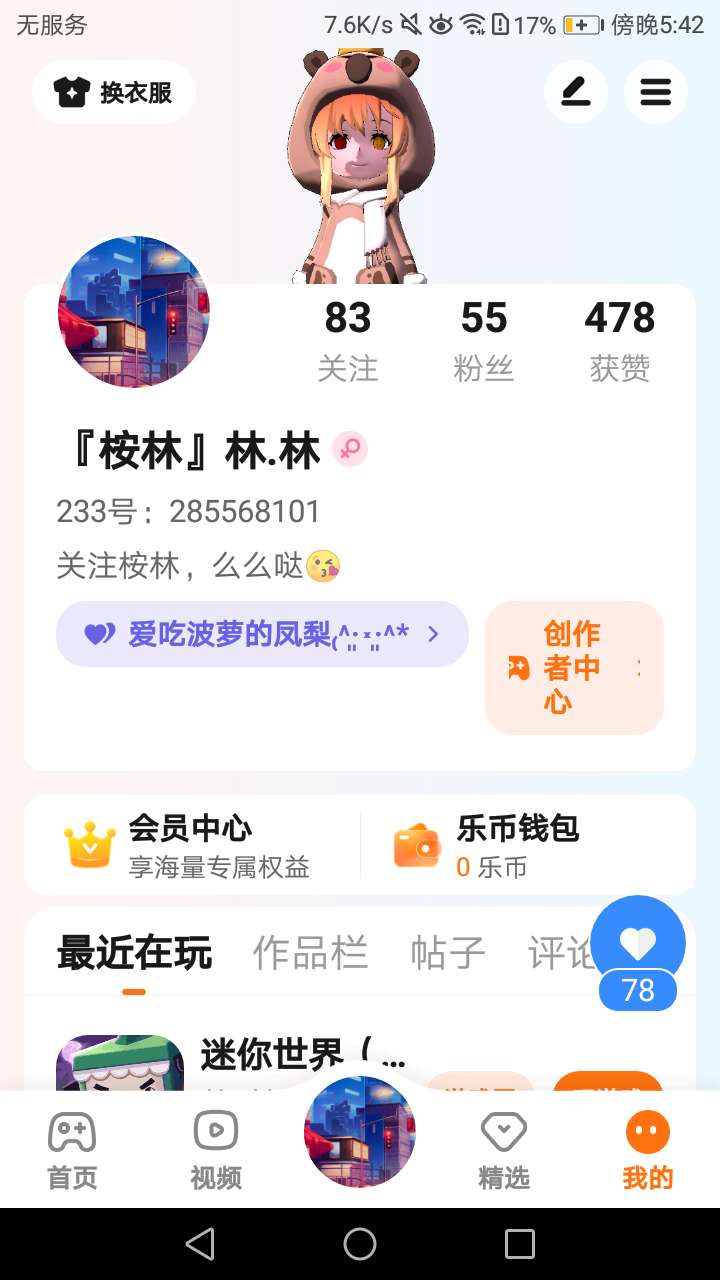The image size is (720, 1280).
Task: View the 55 粉丝 followers list
Action: 484,340
